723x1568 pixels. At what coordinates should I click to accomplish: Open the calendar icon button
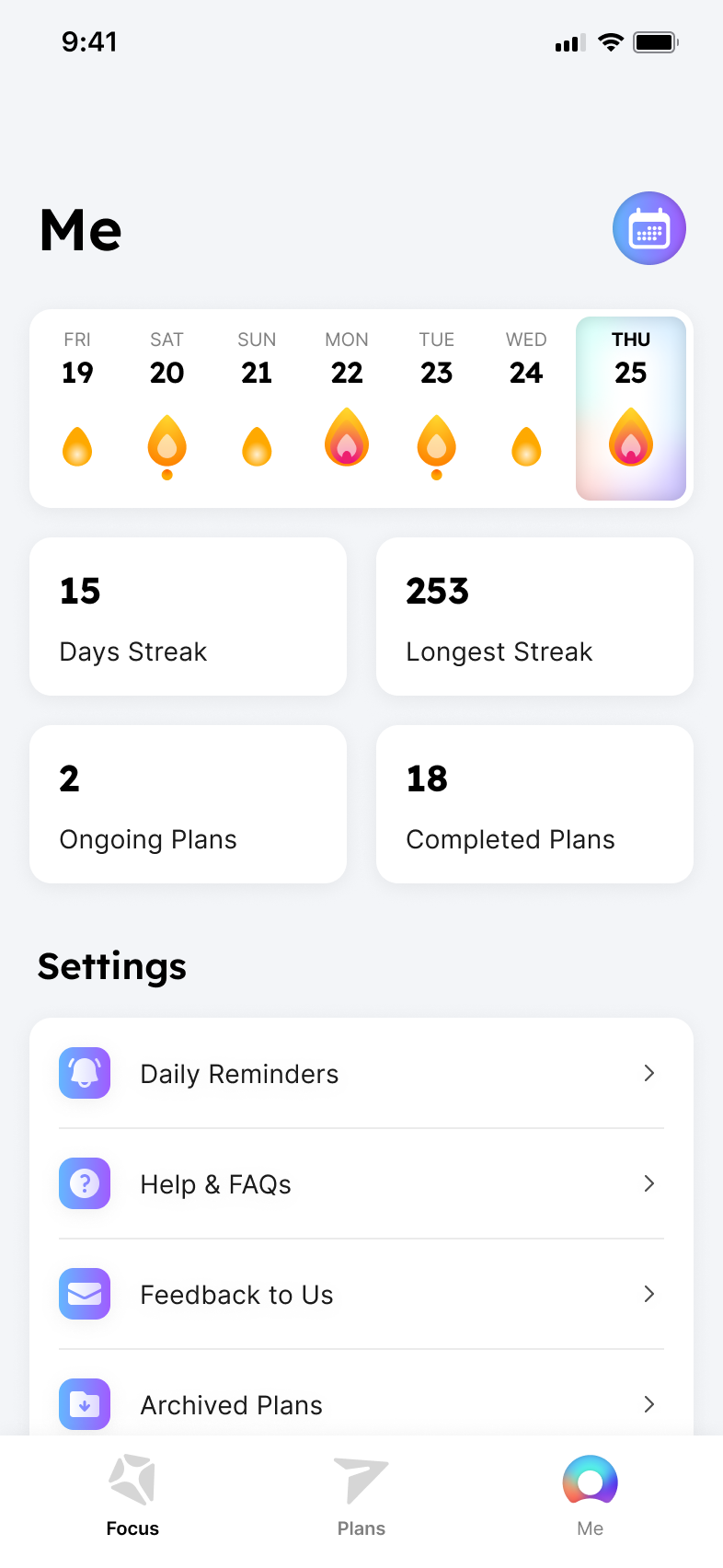(648, 228)
